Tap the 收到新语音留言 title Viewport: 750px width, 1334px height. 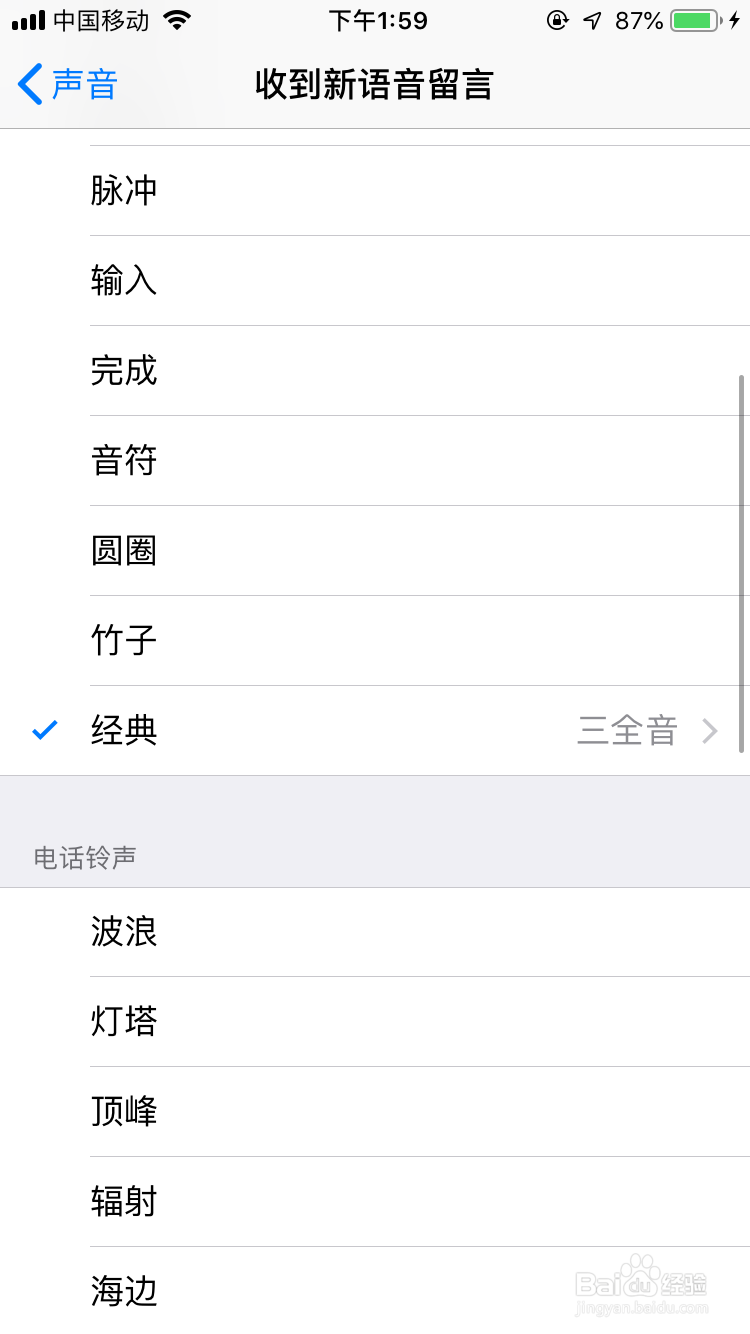click(375, 84)
